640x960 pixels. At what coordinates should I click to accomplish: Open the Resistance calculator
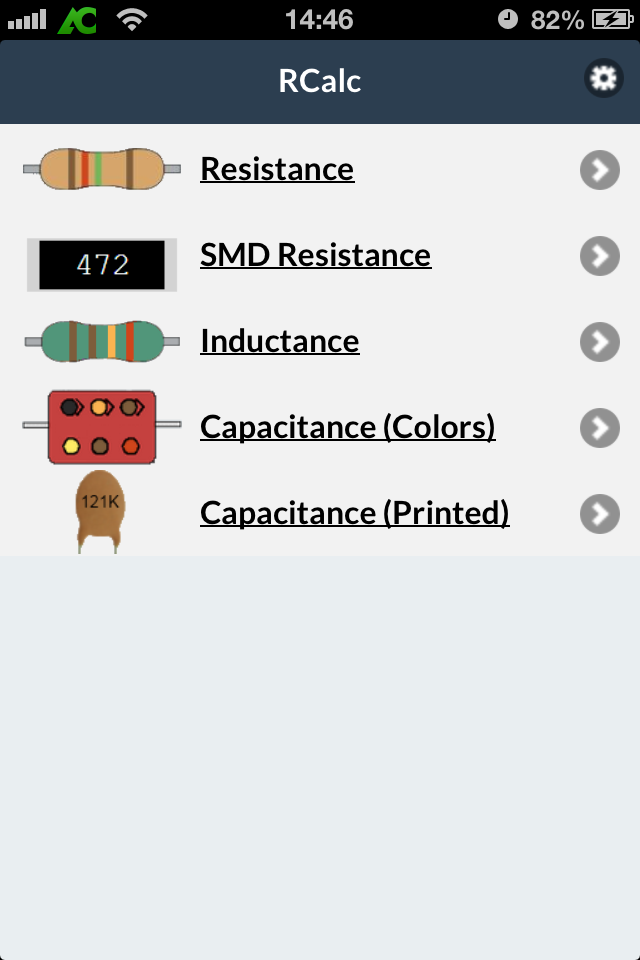[x=277, y=169]
